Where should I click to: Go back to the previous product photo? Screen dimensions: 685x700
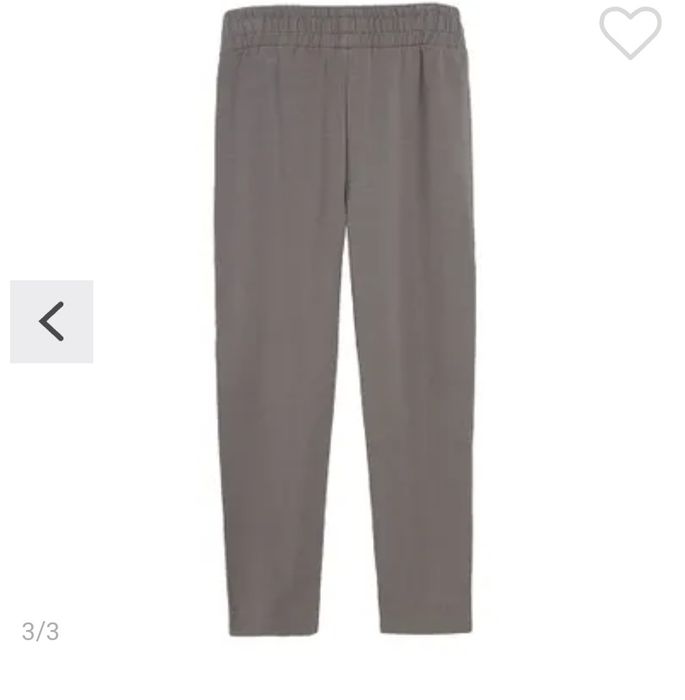pos(52,322)
